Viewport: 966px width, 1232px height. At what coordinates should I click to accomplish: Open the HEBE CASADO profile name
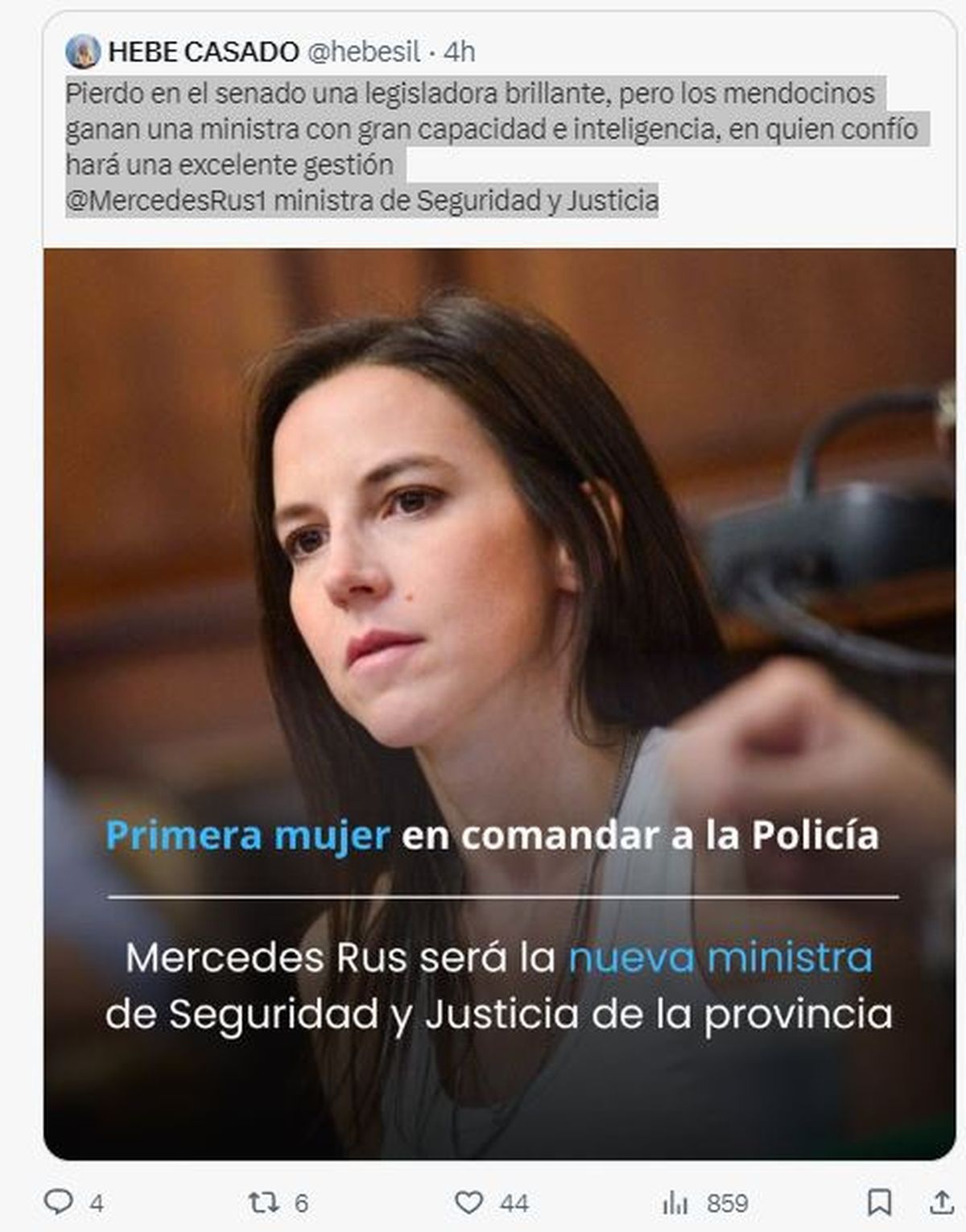click(x=204, y=52)
